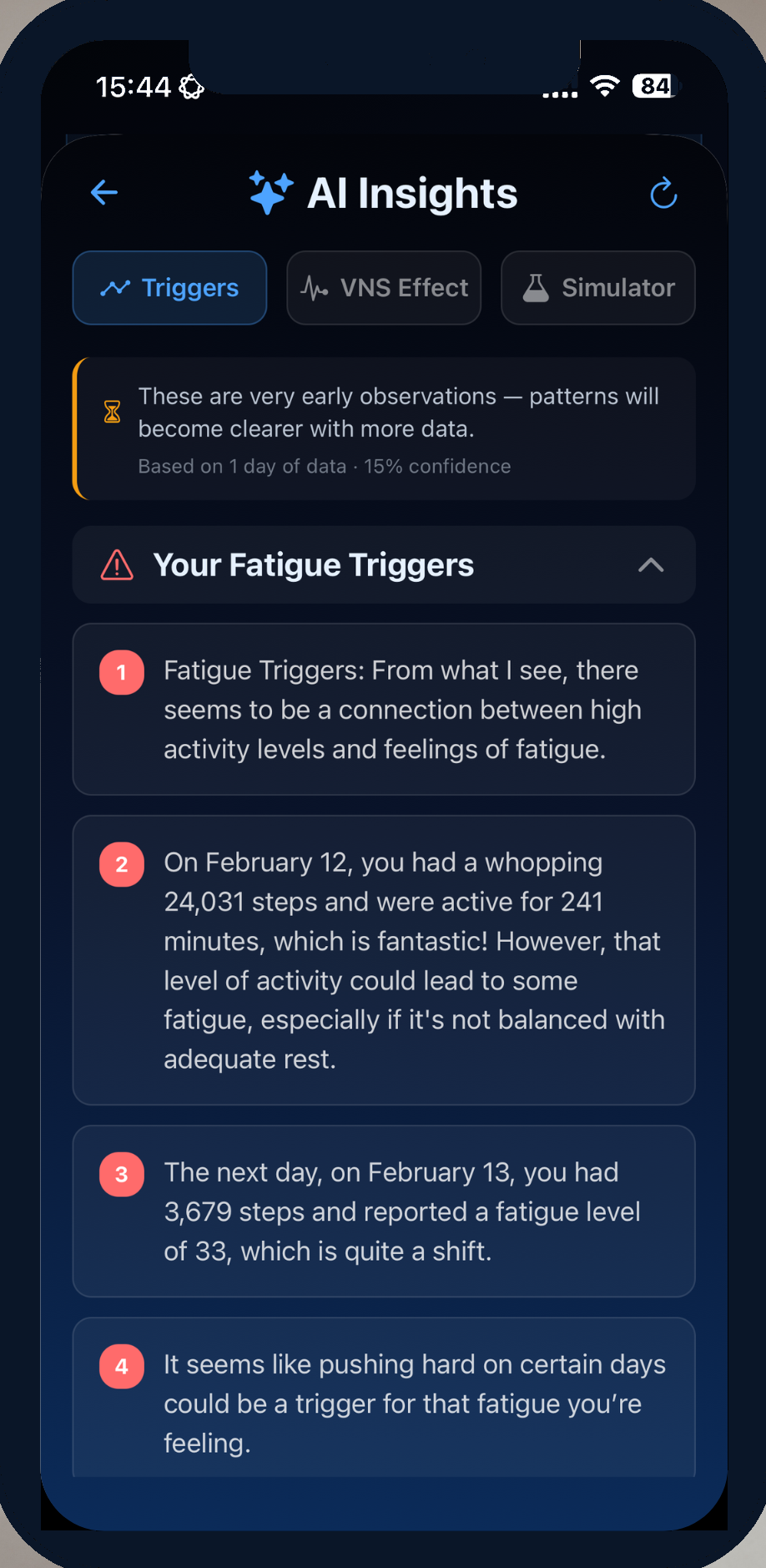The height and width of the screenshot is (1568, 766).
Task: Collapse the Your Fatigue Triggers section
Action: (650, 565)
